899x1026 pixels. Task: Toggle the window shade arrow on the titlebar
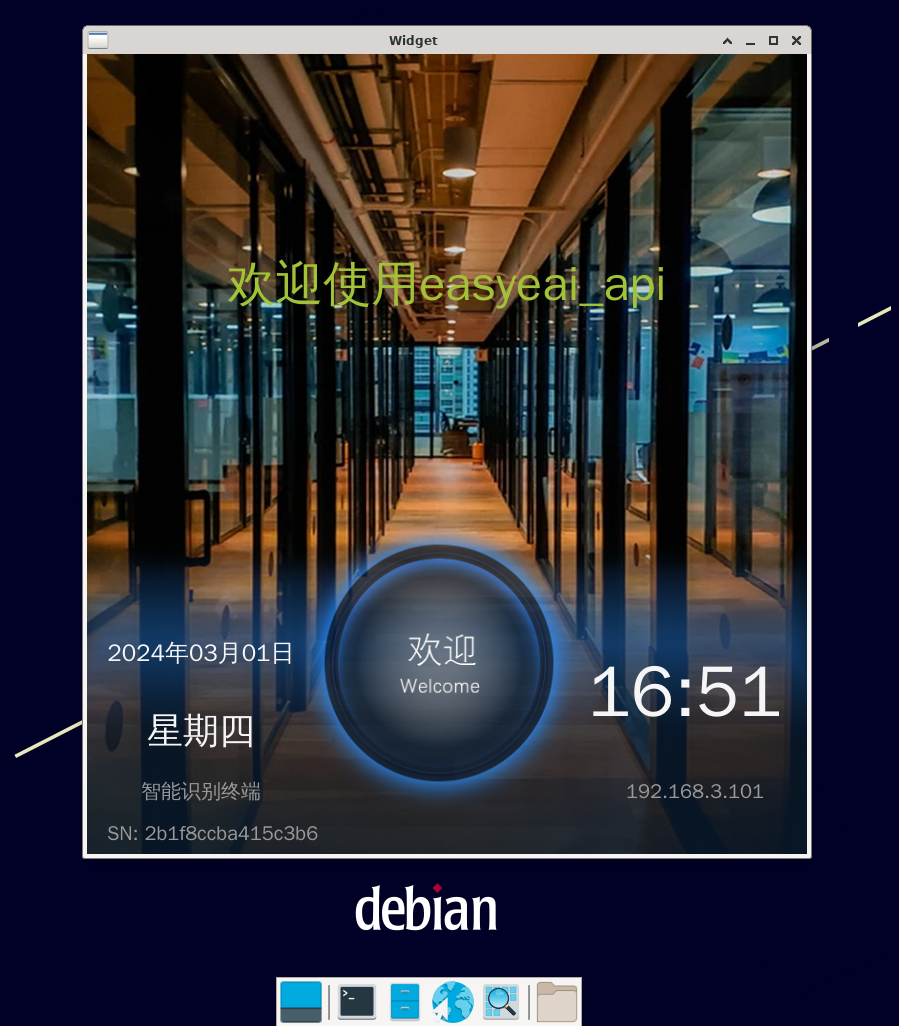click(727, 41)
